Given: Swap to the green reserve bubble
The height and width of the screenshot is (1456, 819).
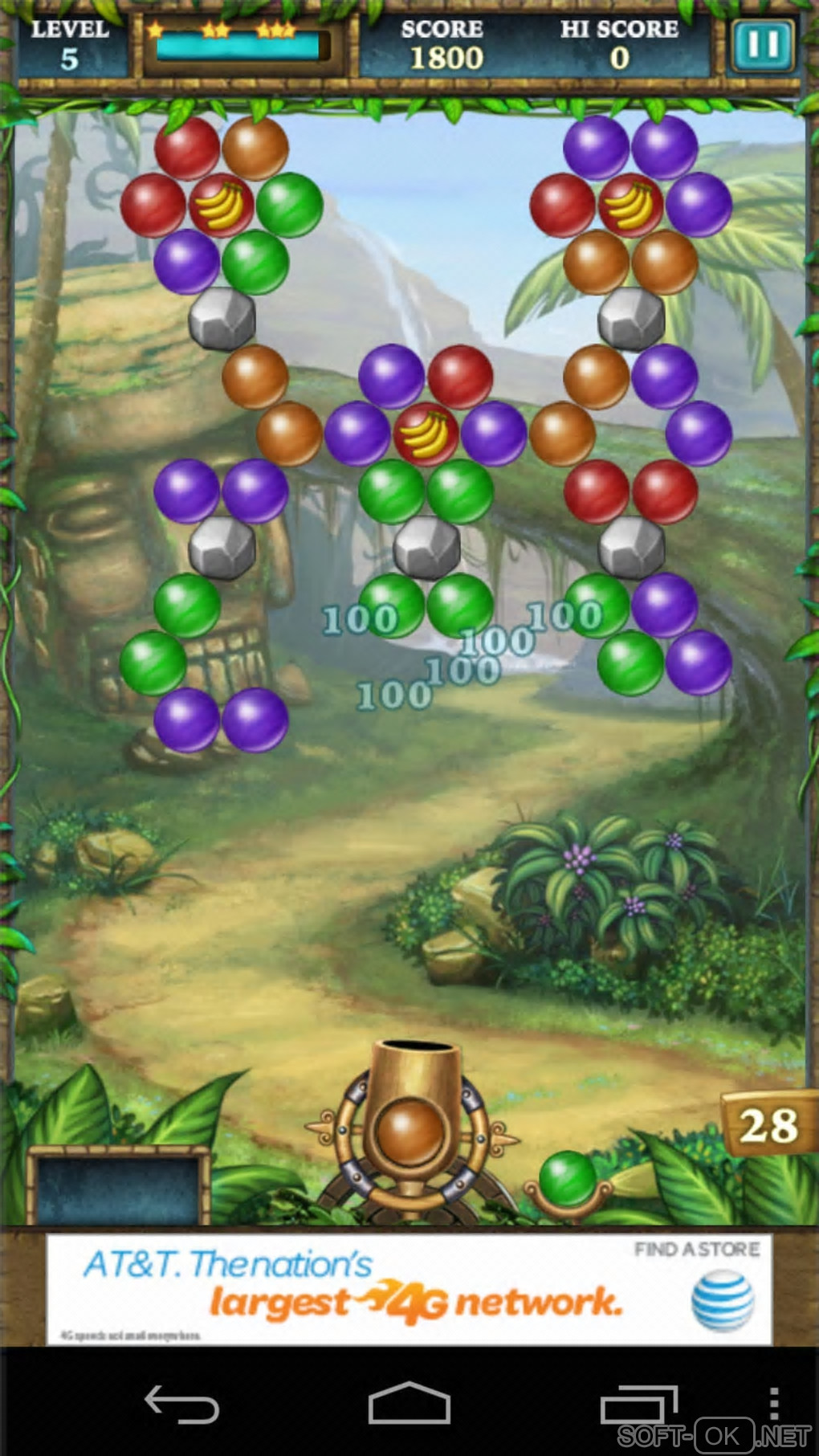Looking at the screenshot, I should 568,1179.
